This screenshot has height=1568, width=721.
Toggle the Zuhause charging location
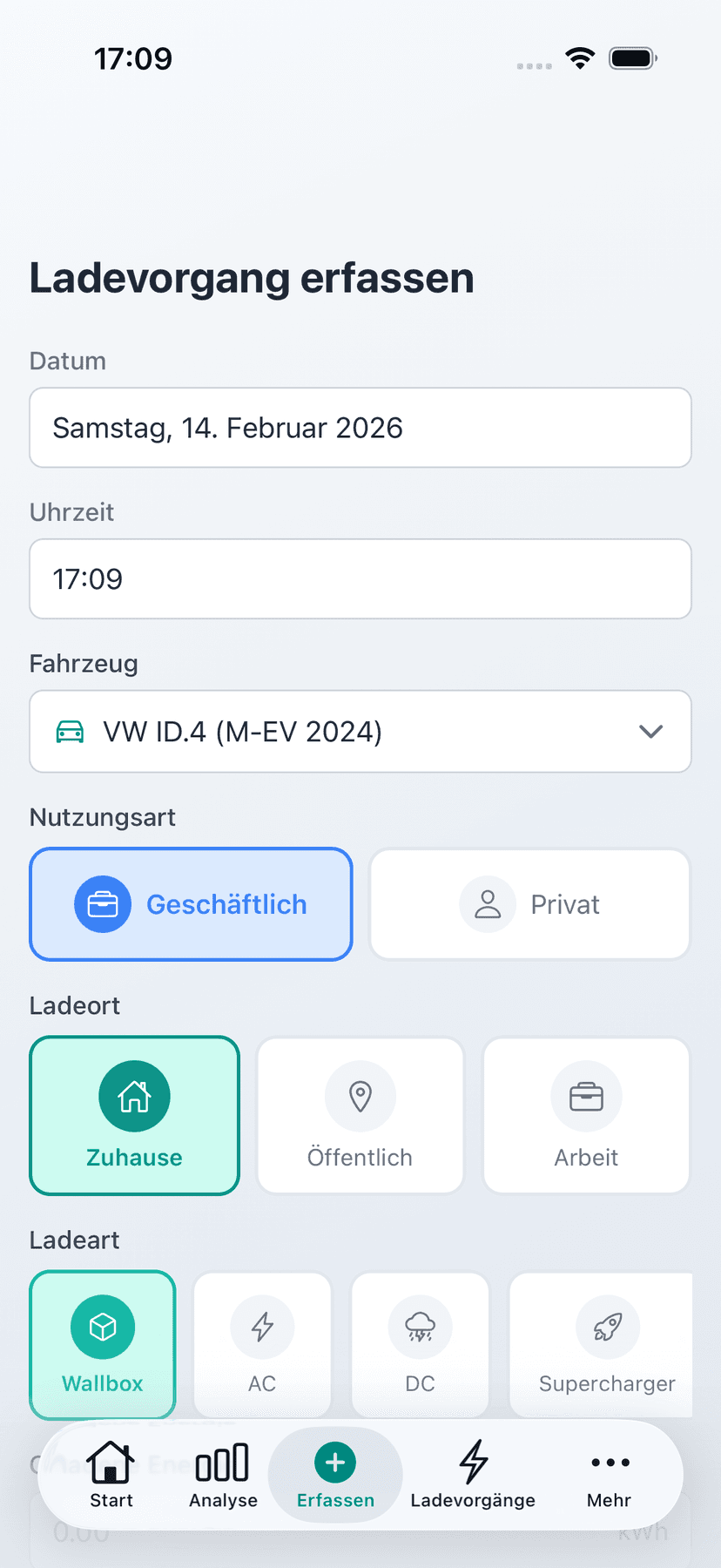click(x=134, y=1116)
